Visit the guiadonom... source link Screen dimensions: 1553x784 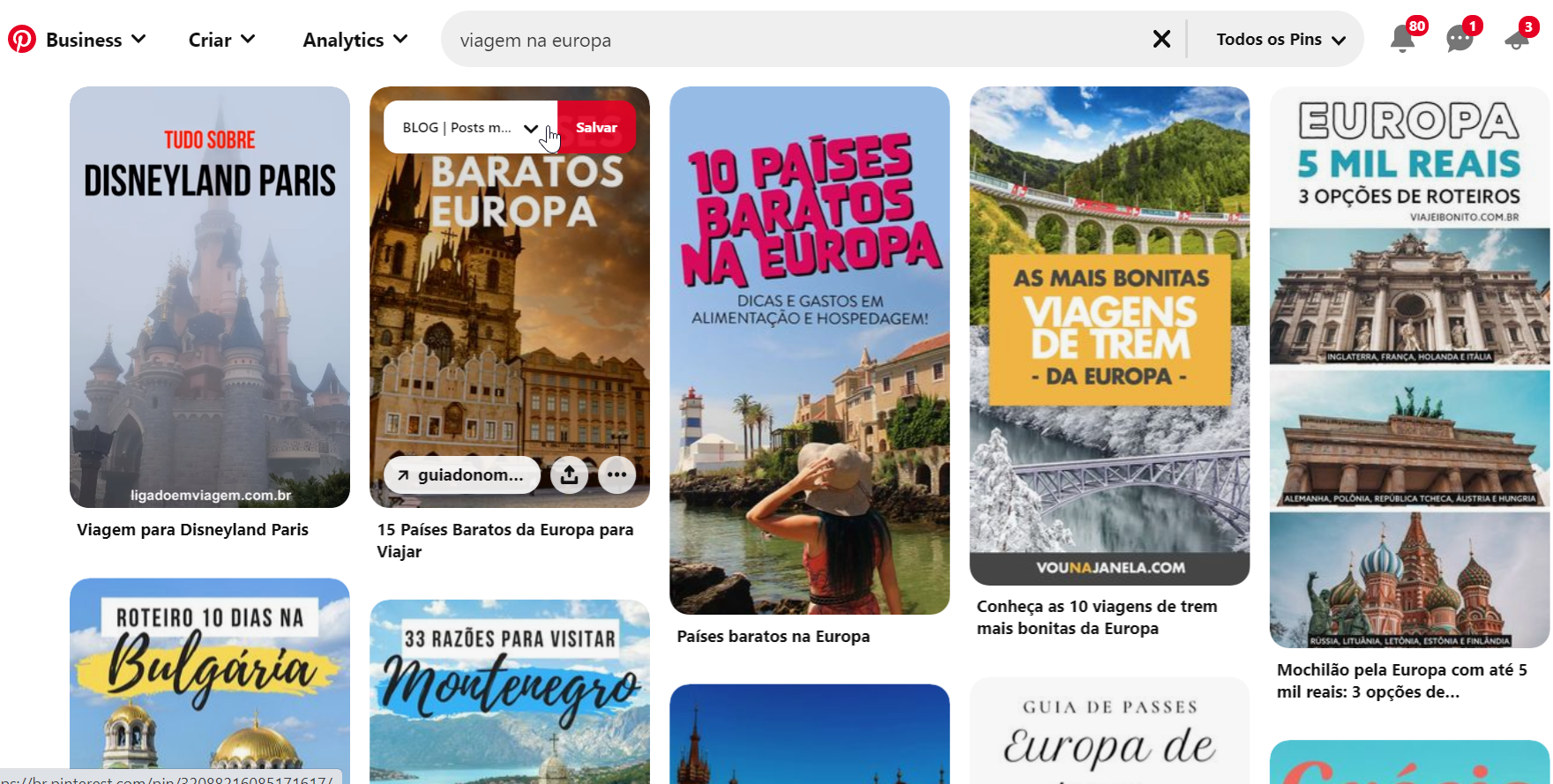(462, 475)
